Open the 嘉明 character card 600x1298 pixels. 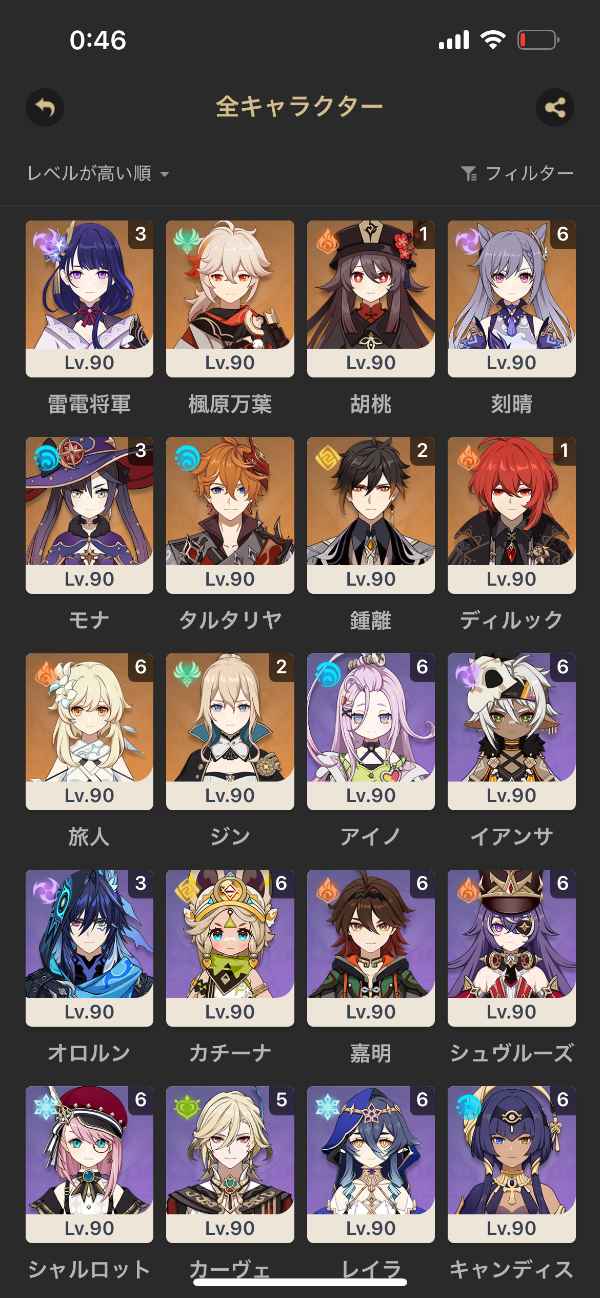click(371, 947)
